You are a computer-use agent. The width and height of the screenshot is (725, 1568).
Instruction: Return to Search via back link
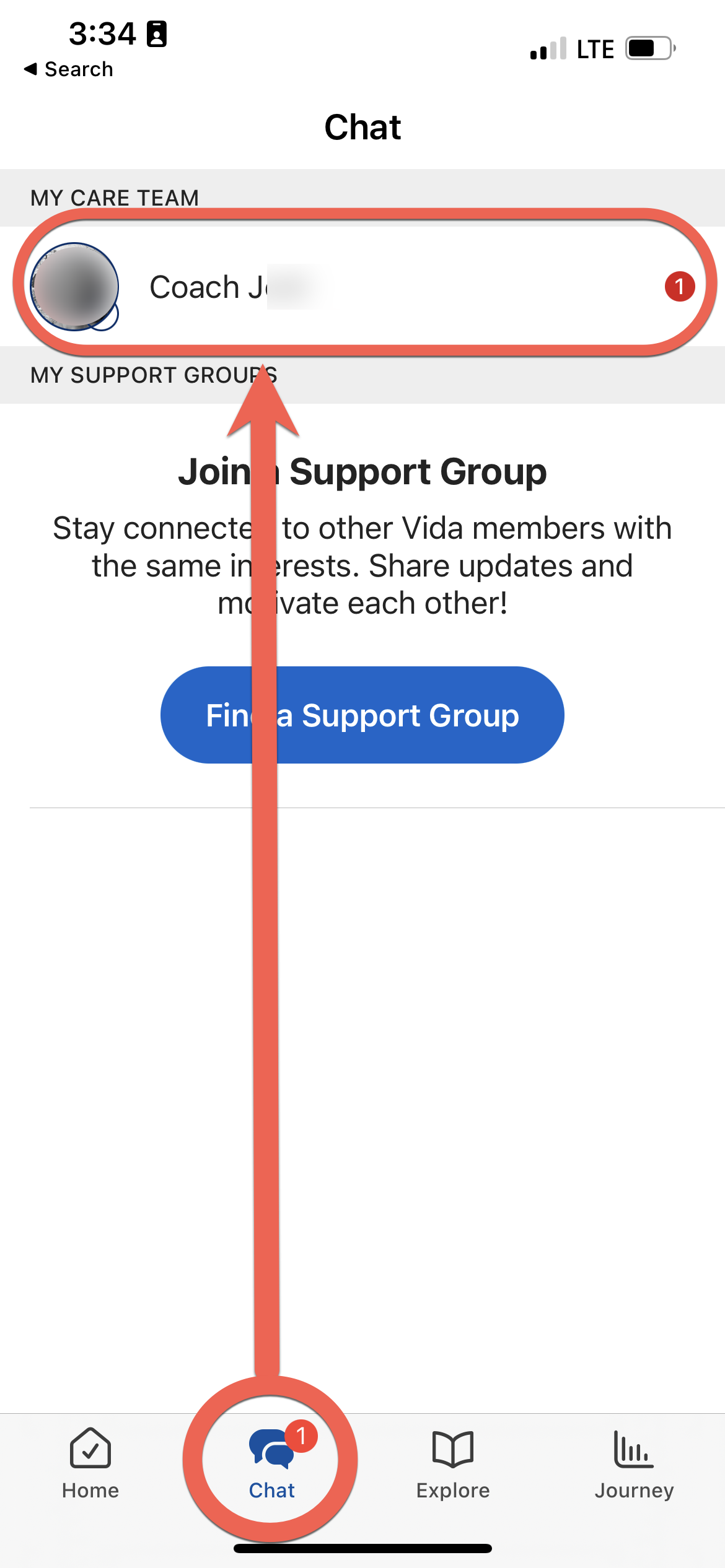69,69
